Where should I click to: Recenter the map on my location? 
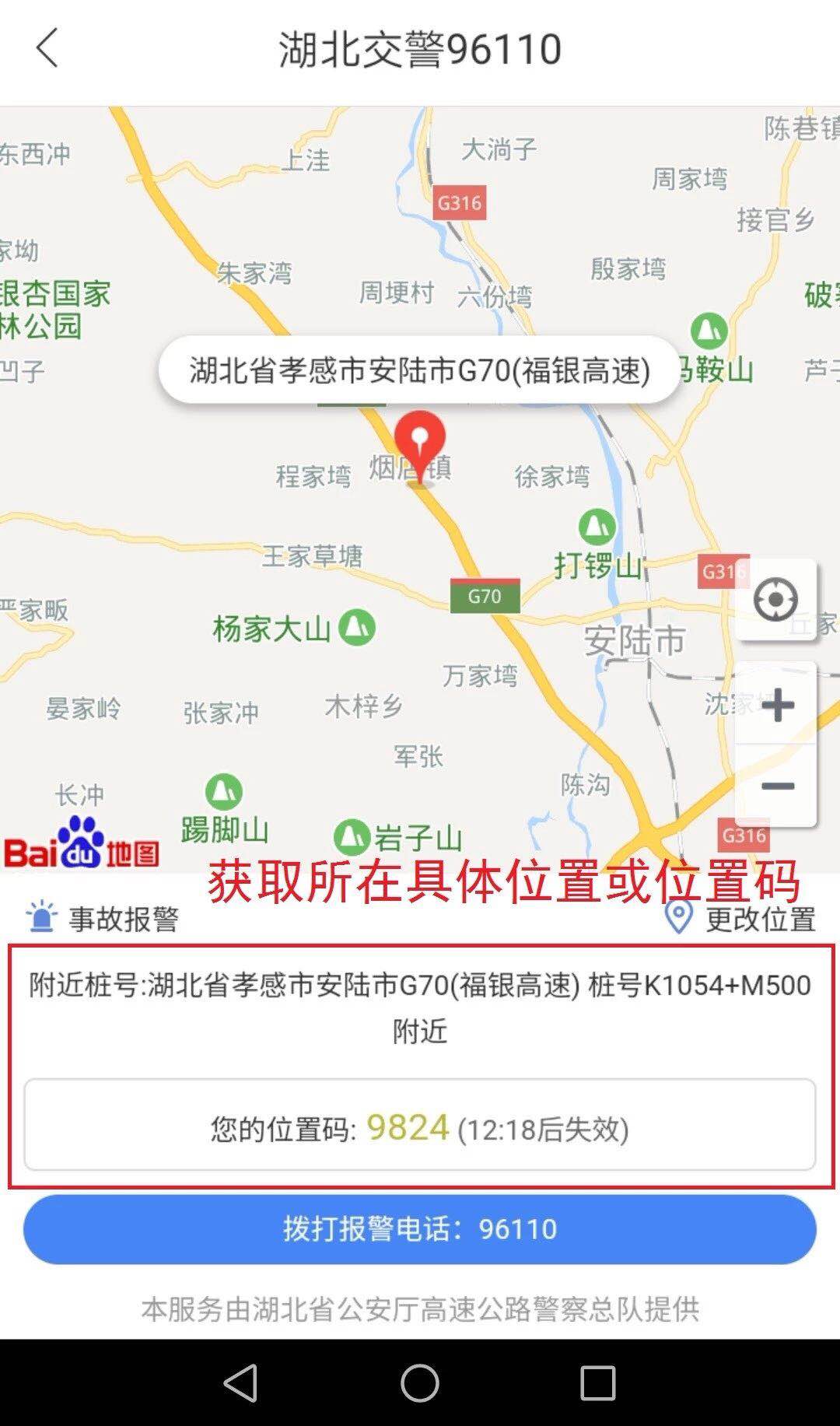[775, 600]
